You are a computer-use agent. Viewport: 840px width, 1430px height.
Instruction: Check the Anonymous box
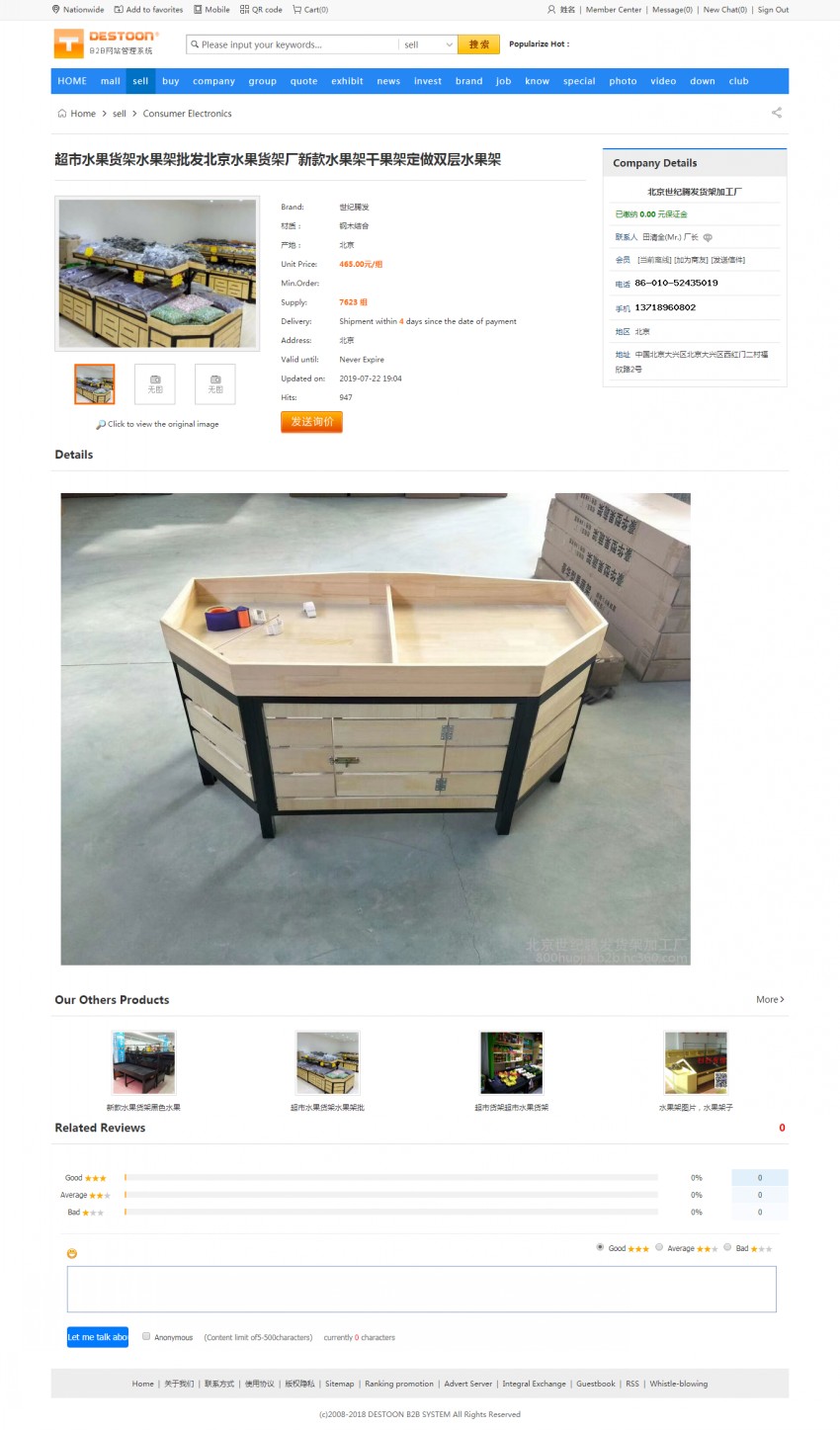(146, 1336)
